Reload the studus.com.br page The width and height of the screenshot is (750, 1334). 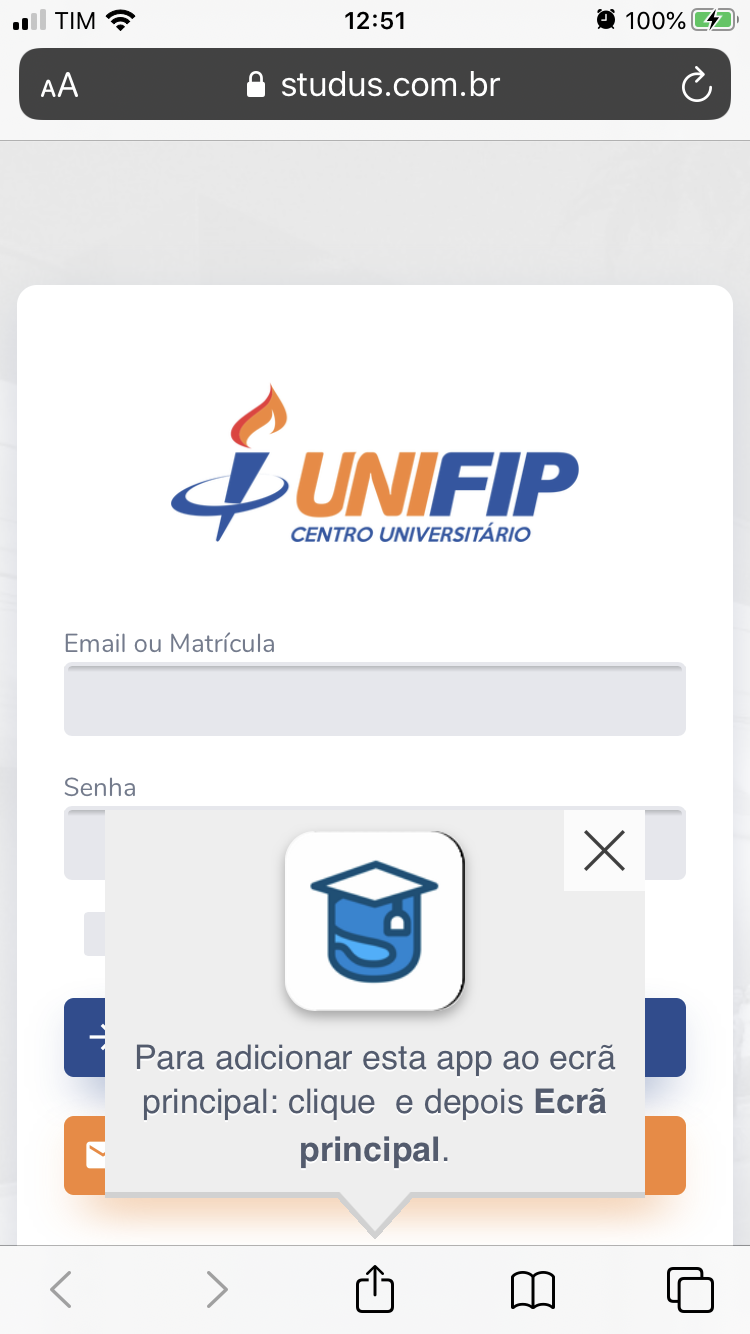(695, 85)
